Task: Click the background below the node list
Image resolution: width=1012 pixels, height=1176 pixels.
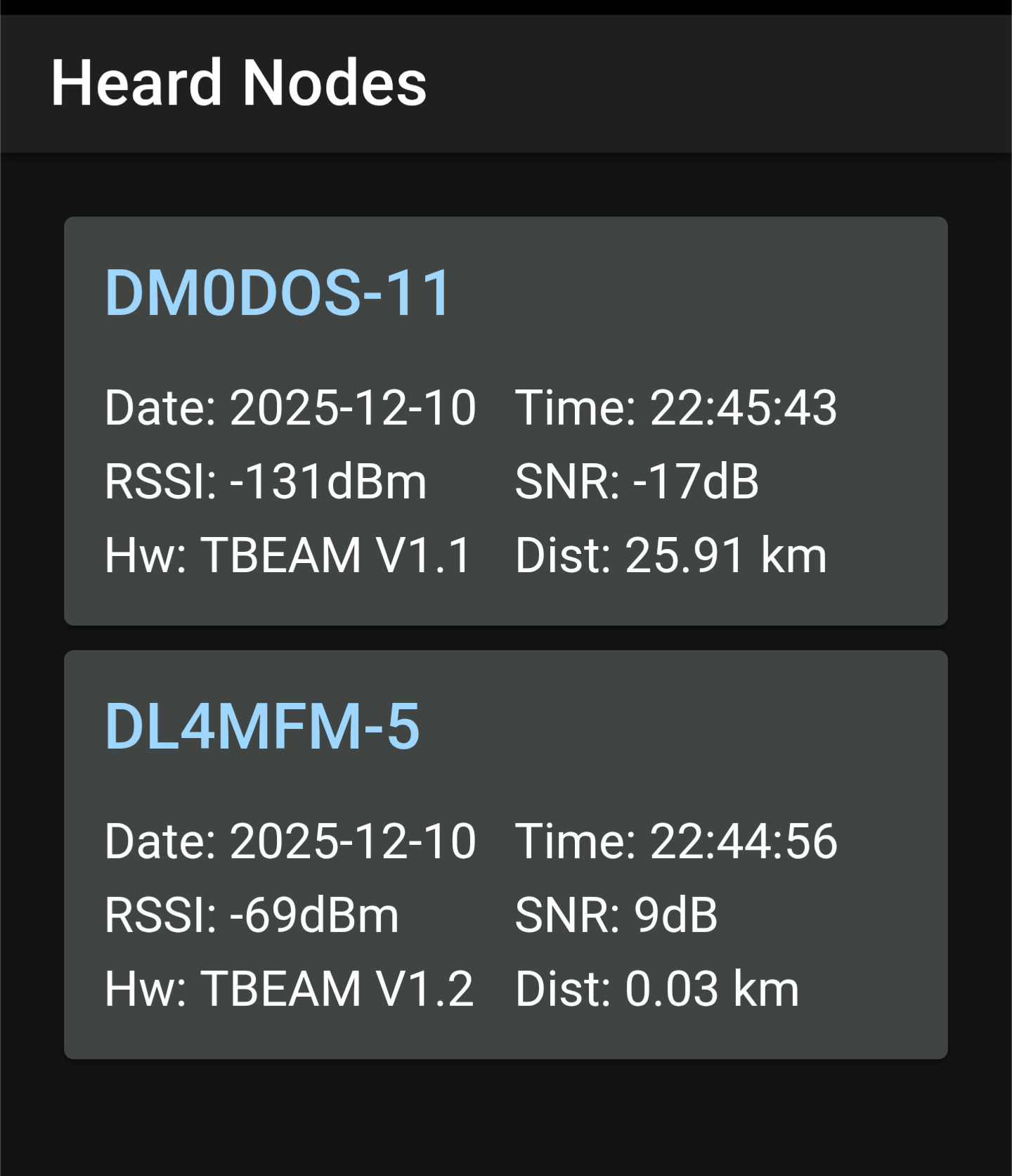Action: click(506, 1125)
